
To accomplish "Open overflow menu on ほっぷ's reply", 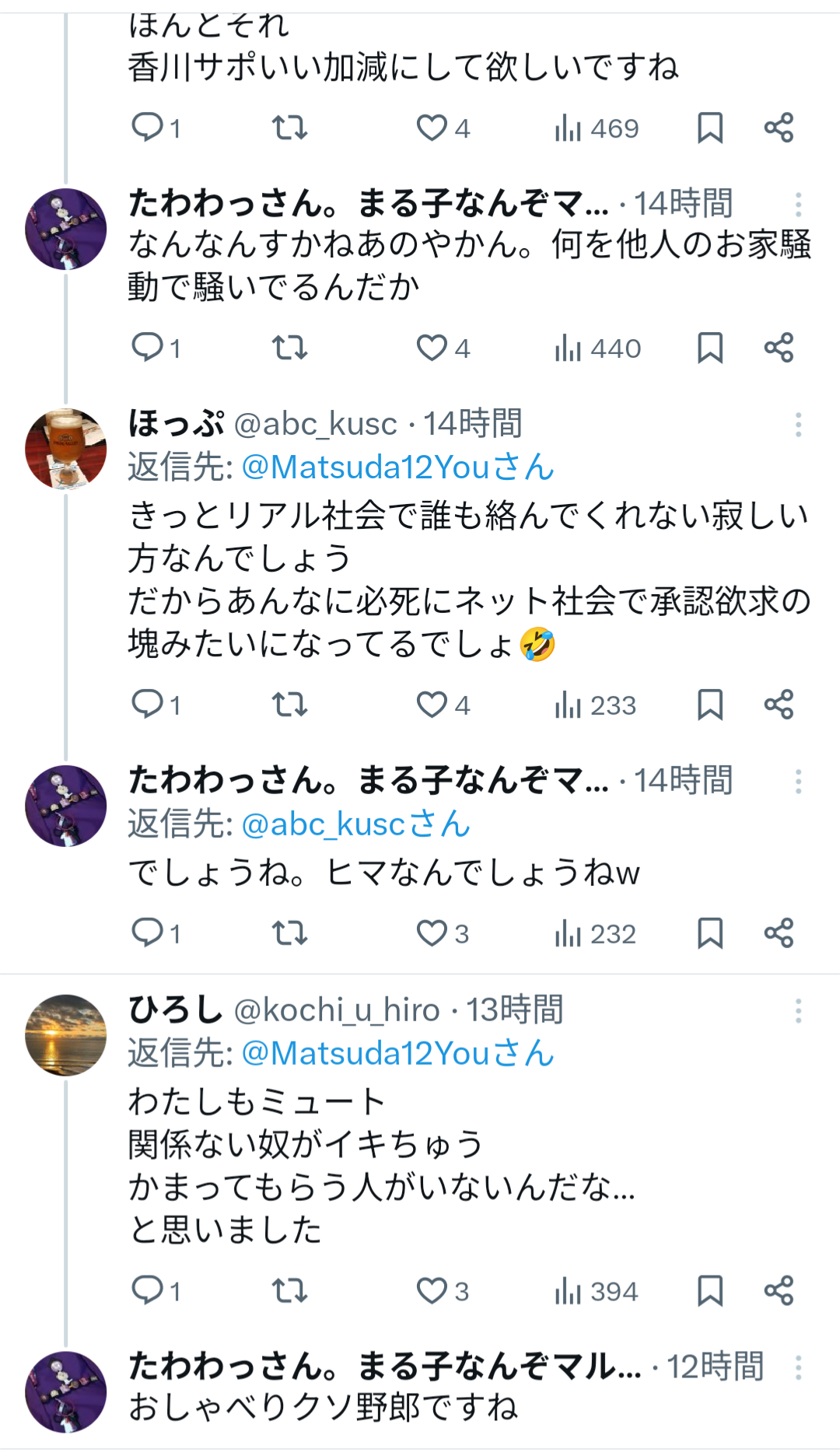I will [x=798, y=425].
